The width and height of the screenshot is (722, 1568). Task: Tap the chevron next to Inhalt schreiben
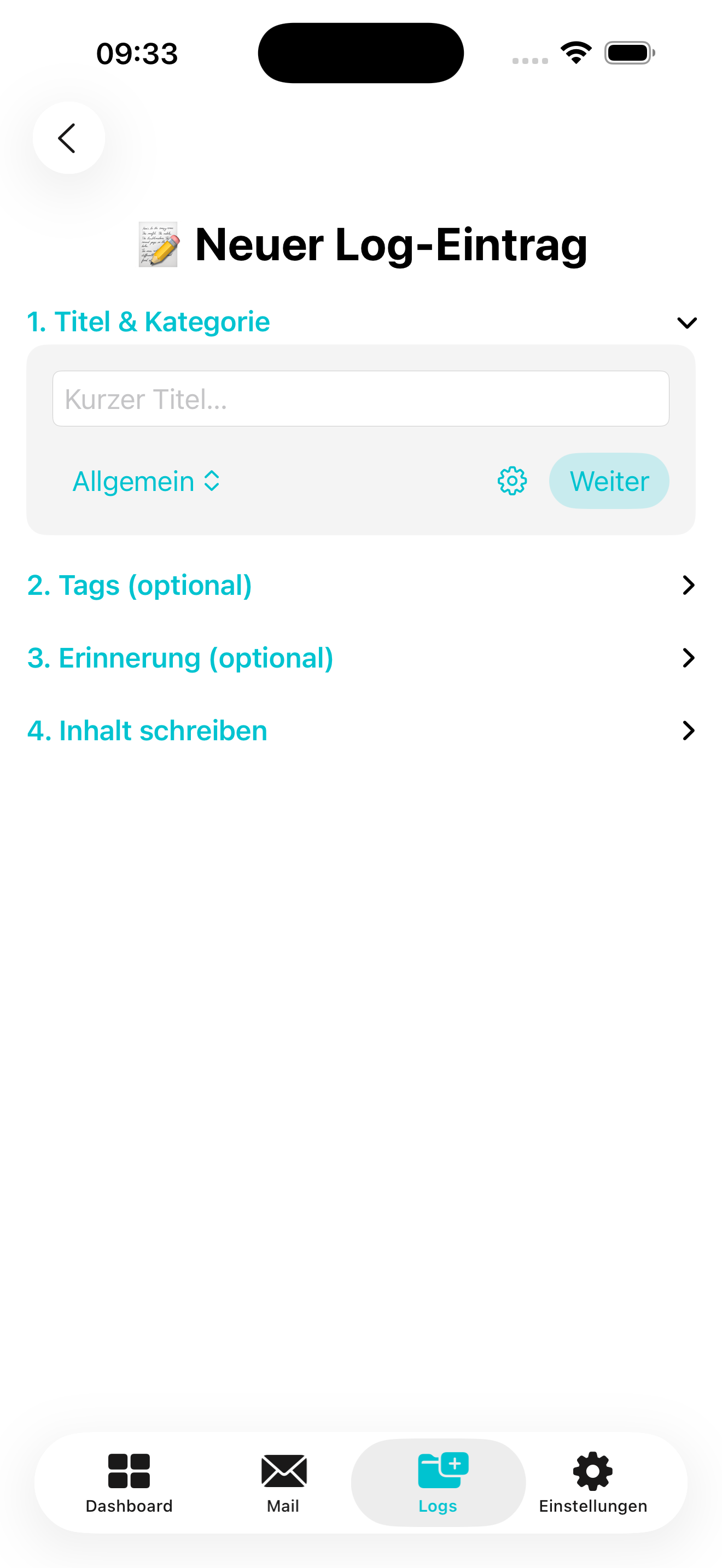688,730
